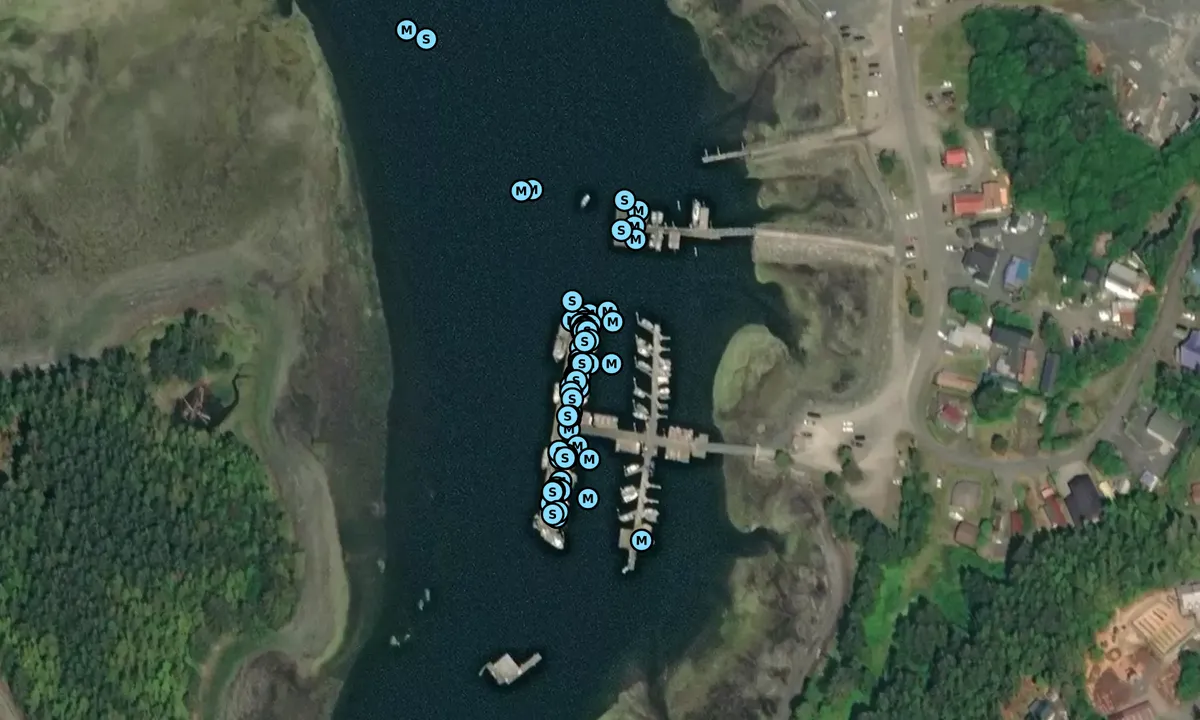
Task: Select the S marker in open water near the top
Action: 426,39
